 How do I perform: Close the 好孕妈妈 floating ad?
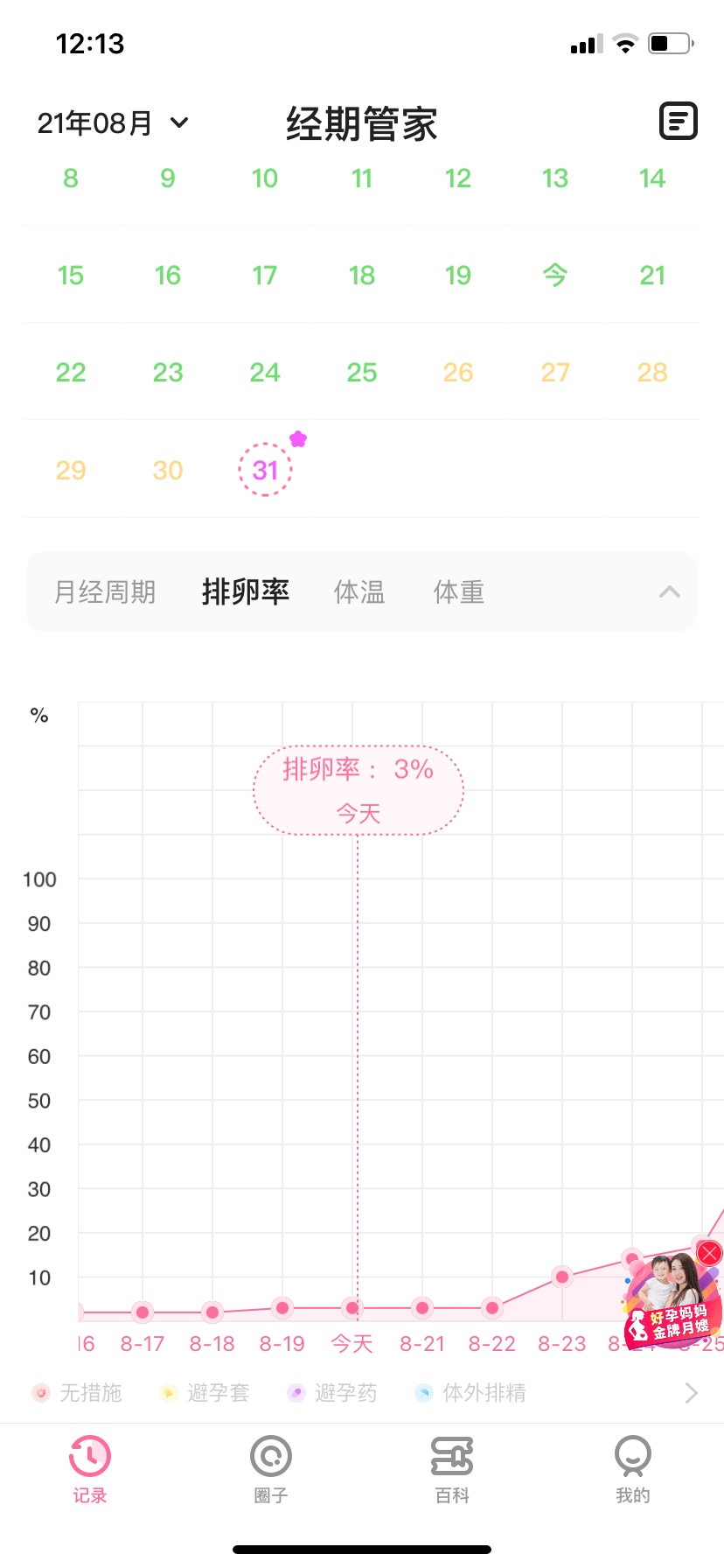point(709,1253)
